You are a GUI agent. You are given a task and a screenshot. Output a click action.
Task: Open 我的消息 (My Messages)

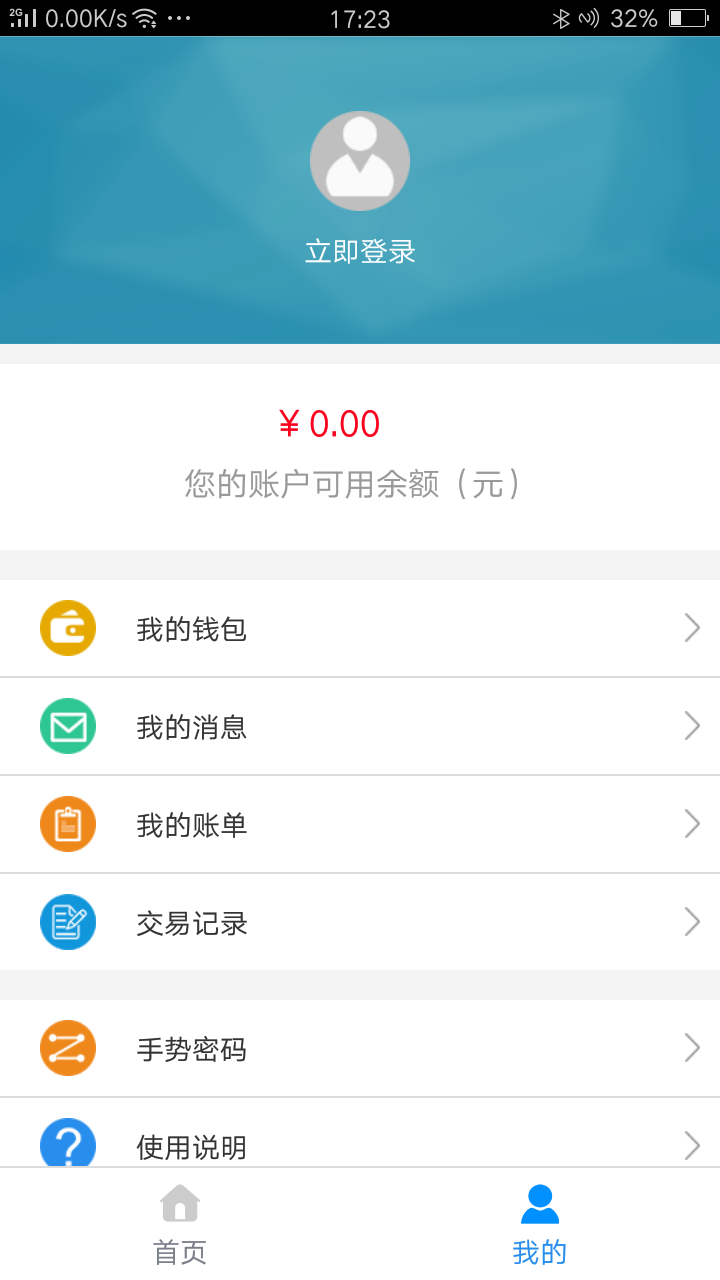point(360,727)
